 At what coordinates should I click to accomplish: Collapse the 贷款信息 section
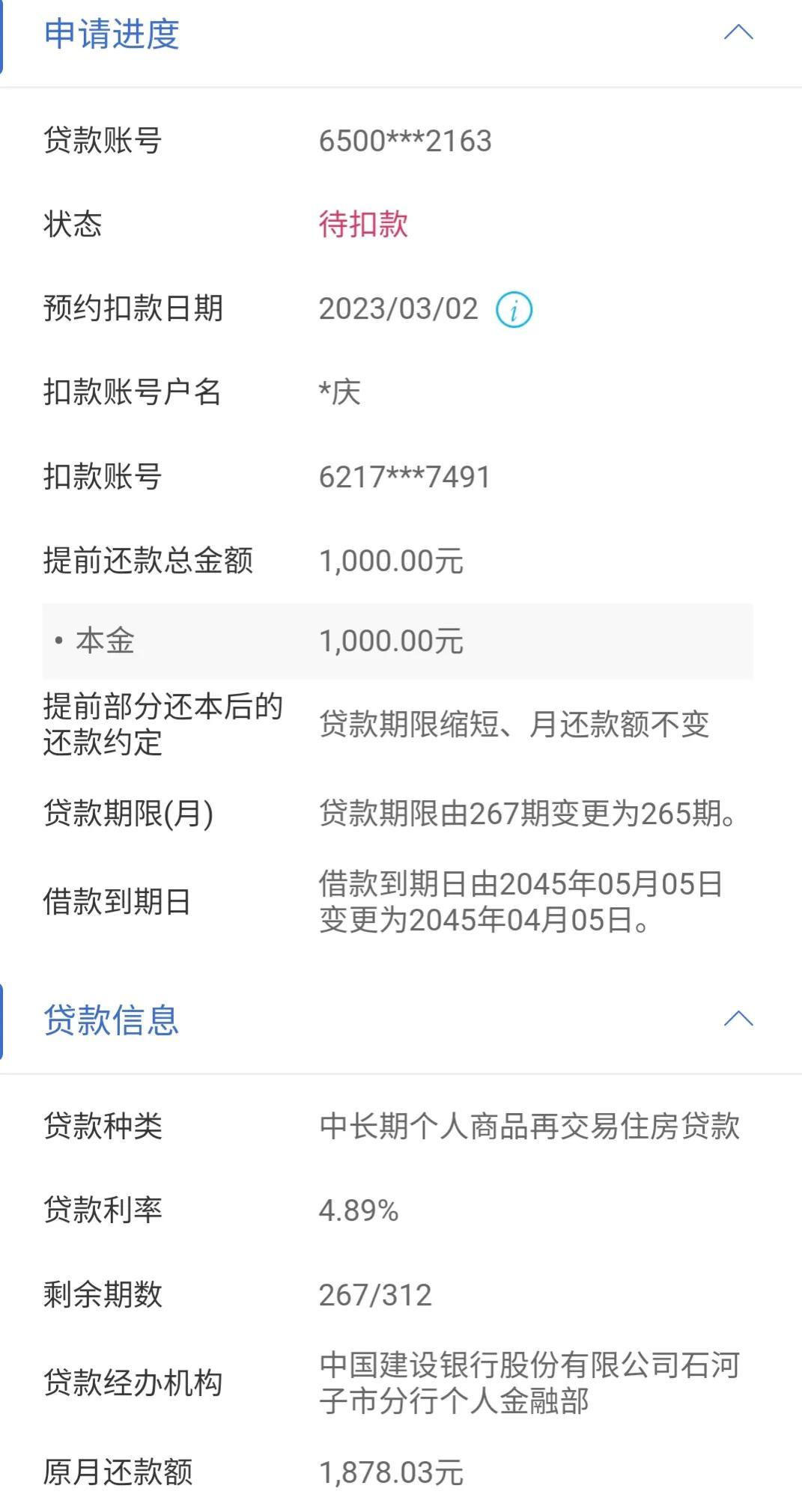[738, 1019]
